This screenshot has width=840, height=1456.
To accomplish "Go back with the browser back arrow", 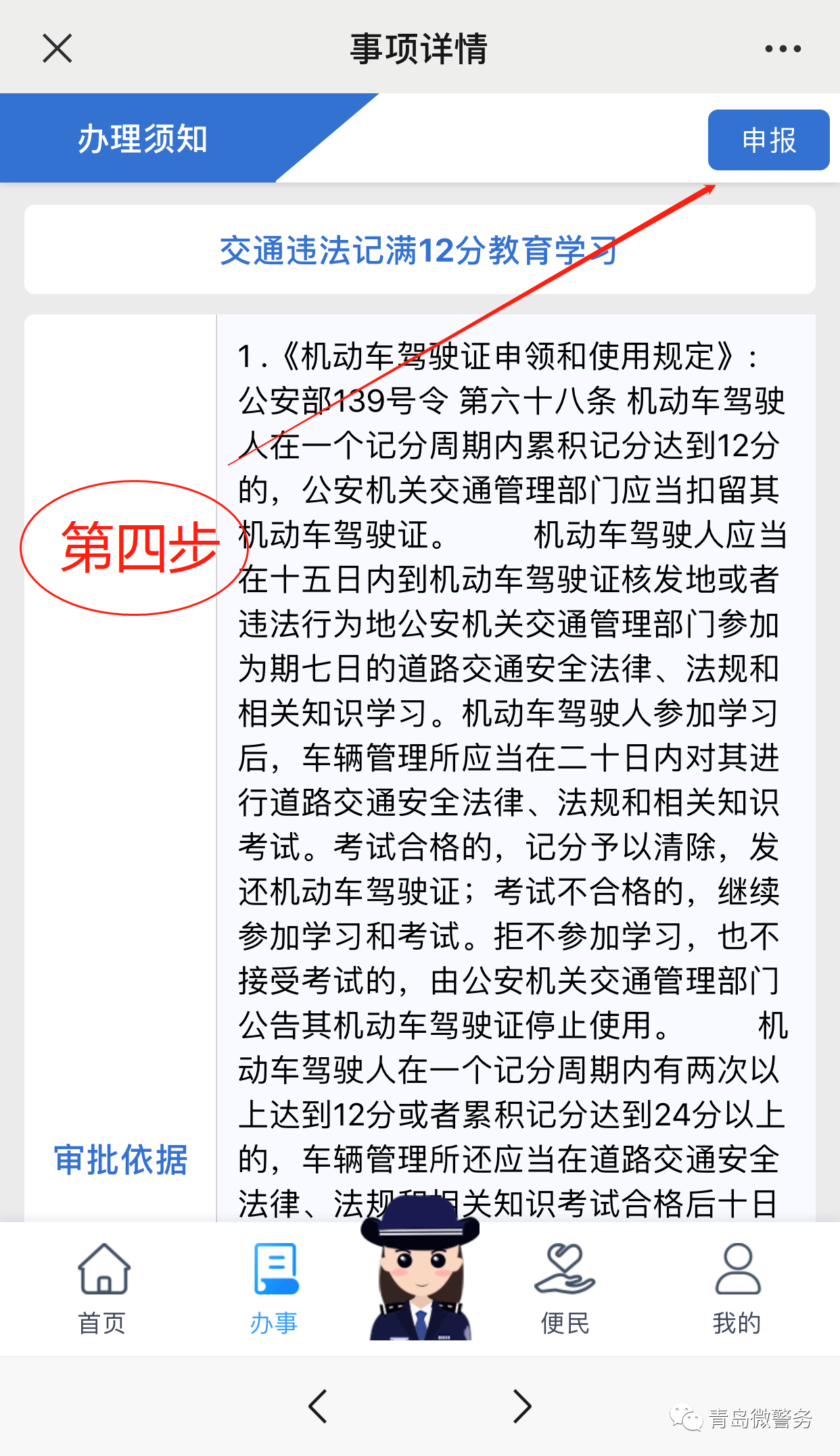I will 317,1407.
